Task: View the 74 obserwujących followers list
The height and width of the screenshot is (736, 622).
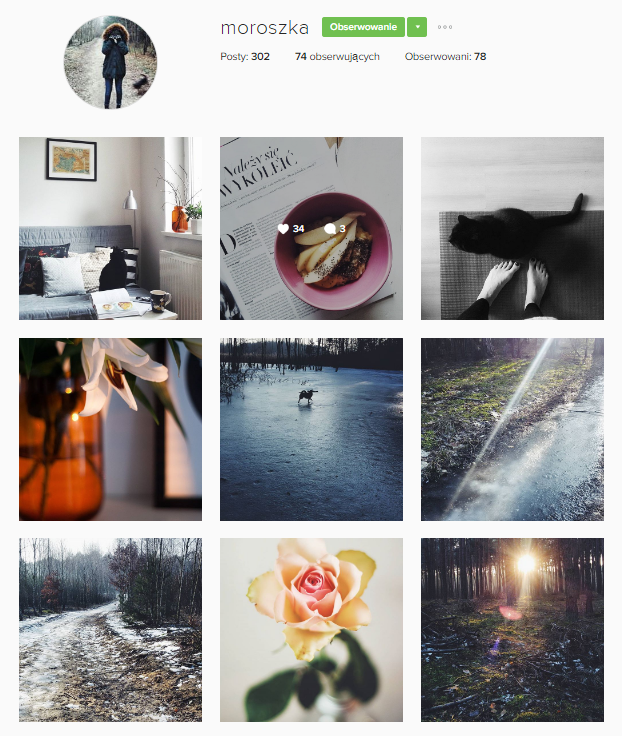Action: click(x=337, y=57)
